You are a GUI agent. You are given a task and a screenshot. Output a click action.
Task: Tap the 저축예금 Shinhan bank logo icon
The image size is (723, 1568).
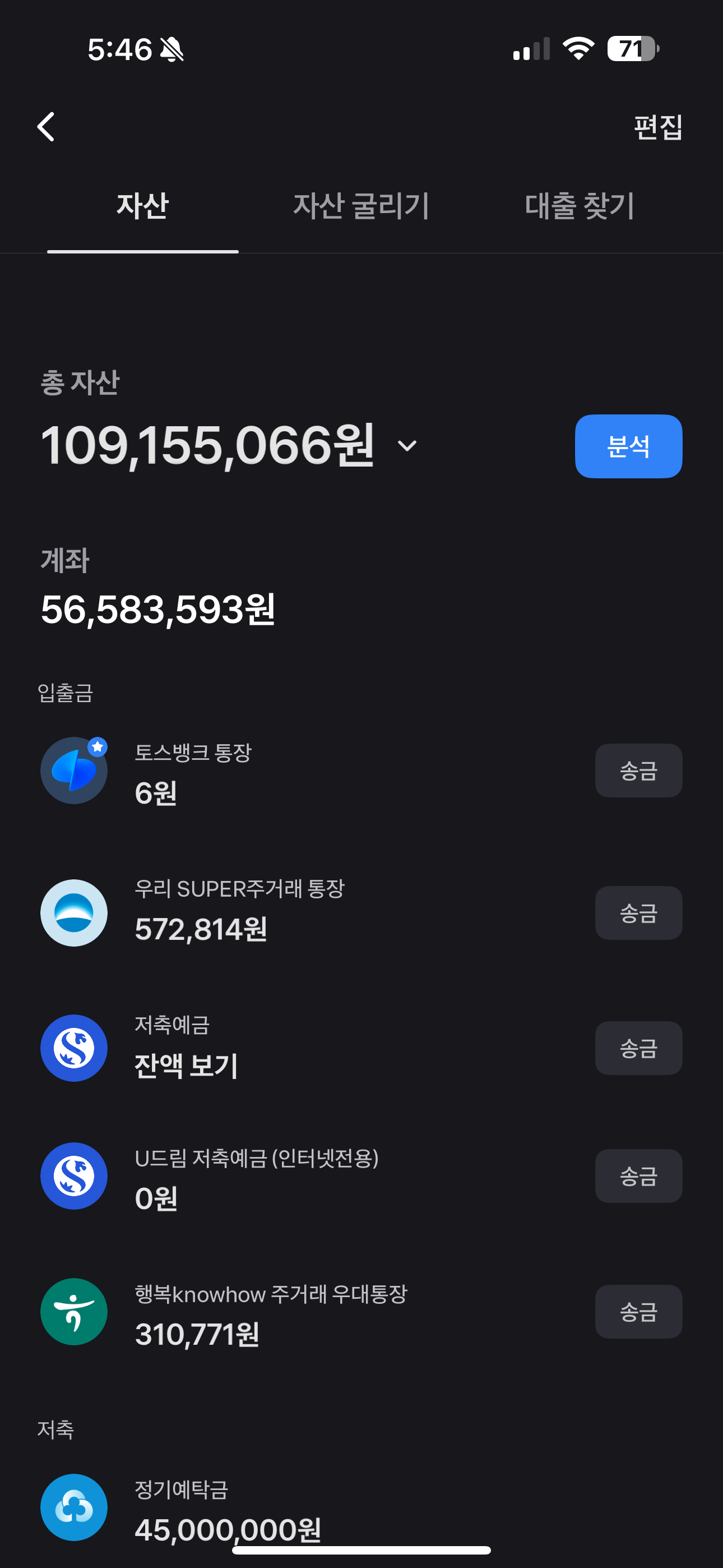[73, 1048]
